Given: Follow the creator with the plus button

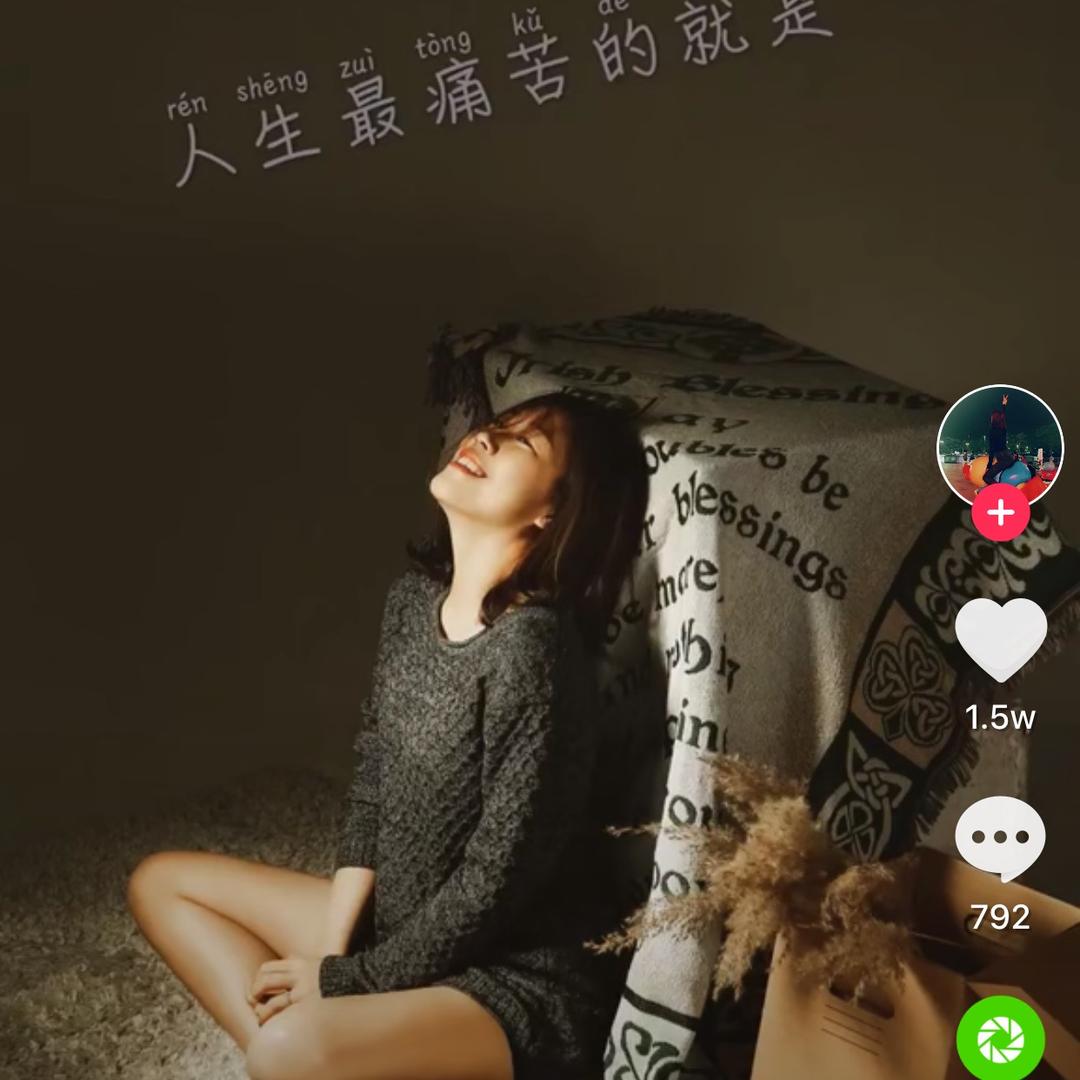Looking at the screenshot, I should (1000, 514).
